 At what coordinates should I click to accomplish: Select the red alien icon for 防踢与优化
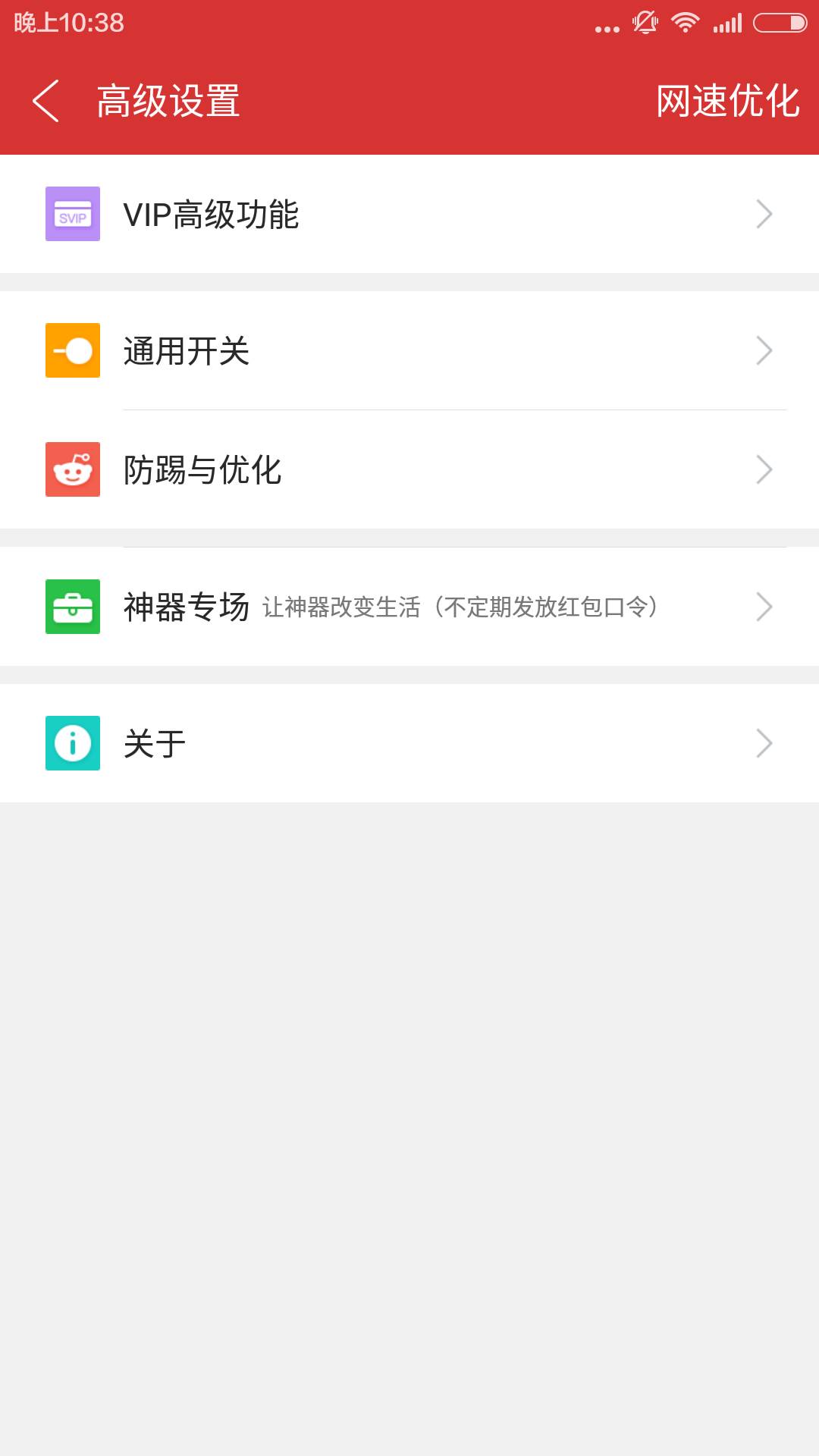[73, 470]
